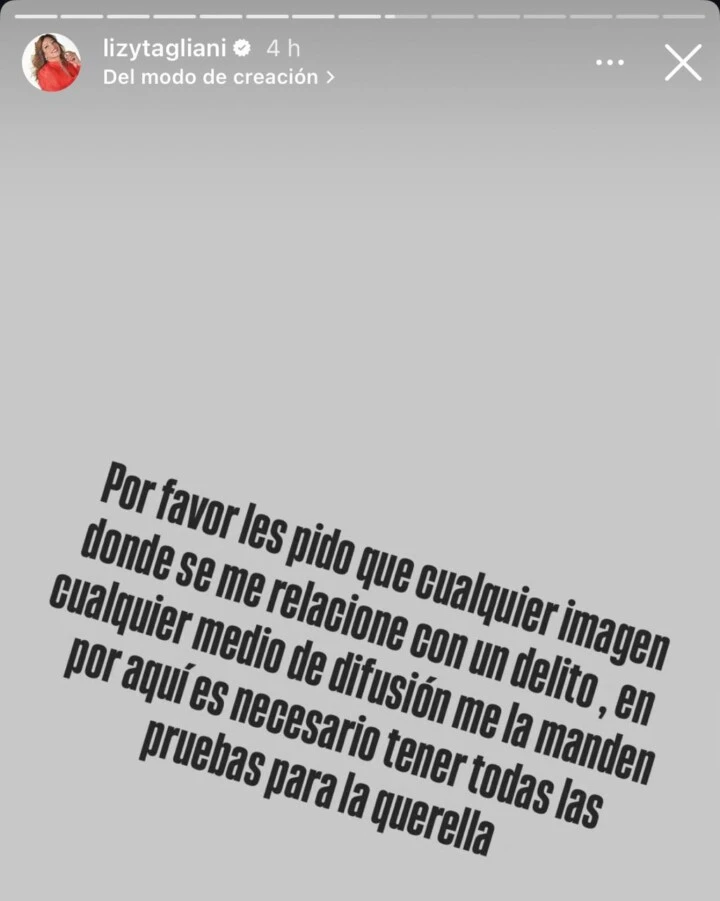Open the three-dot story options menu
Image resolution: width=720 pixels, height=901 pixels.
[609, 62]
